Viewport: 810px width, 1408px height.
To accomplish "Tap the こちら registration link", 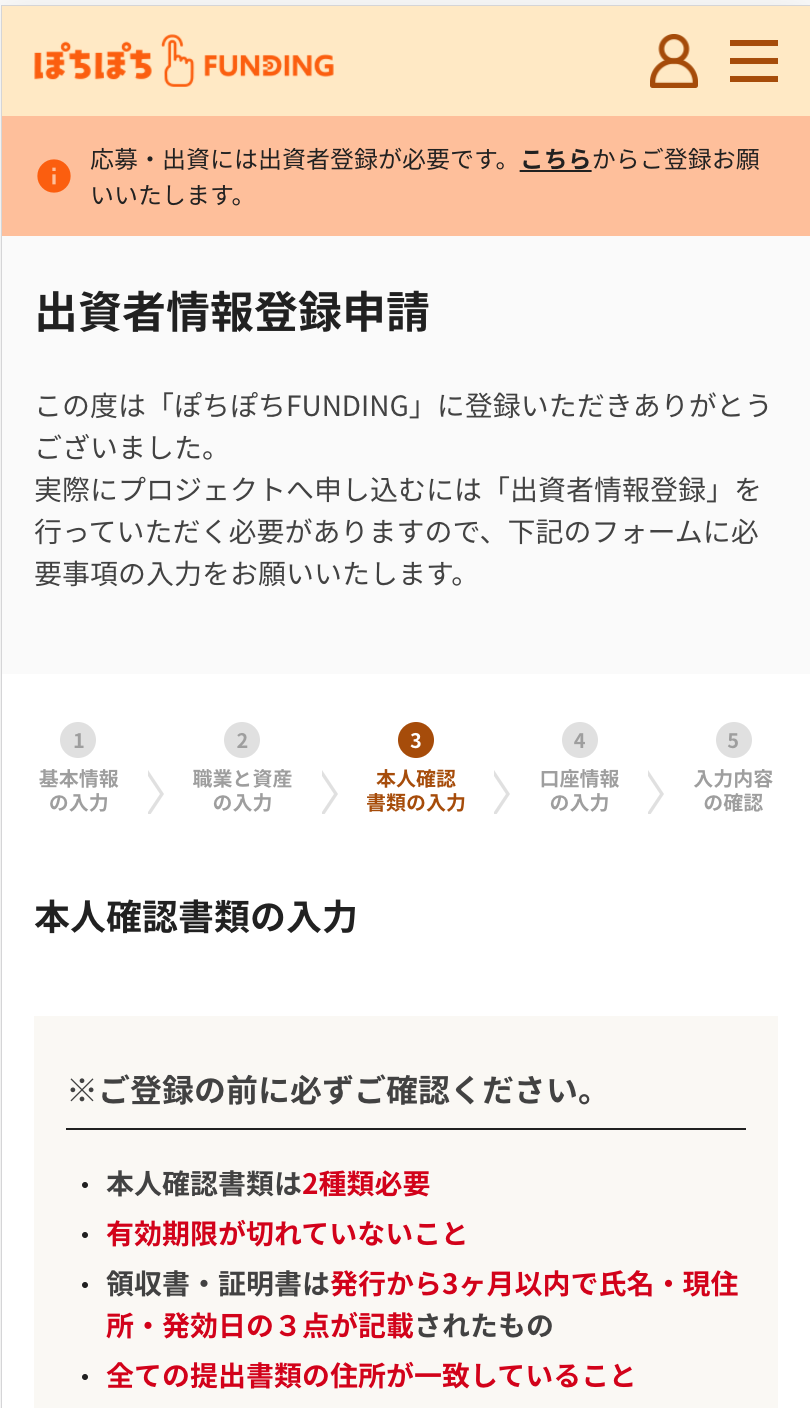I will click(x=556, y=159).
